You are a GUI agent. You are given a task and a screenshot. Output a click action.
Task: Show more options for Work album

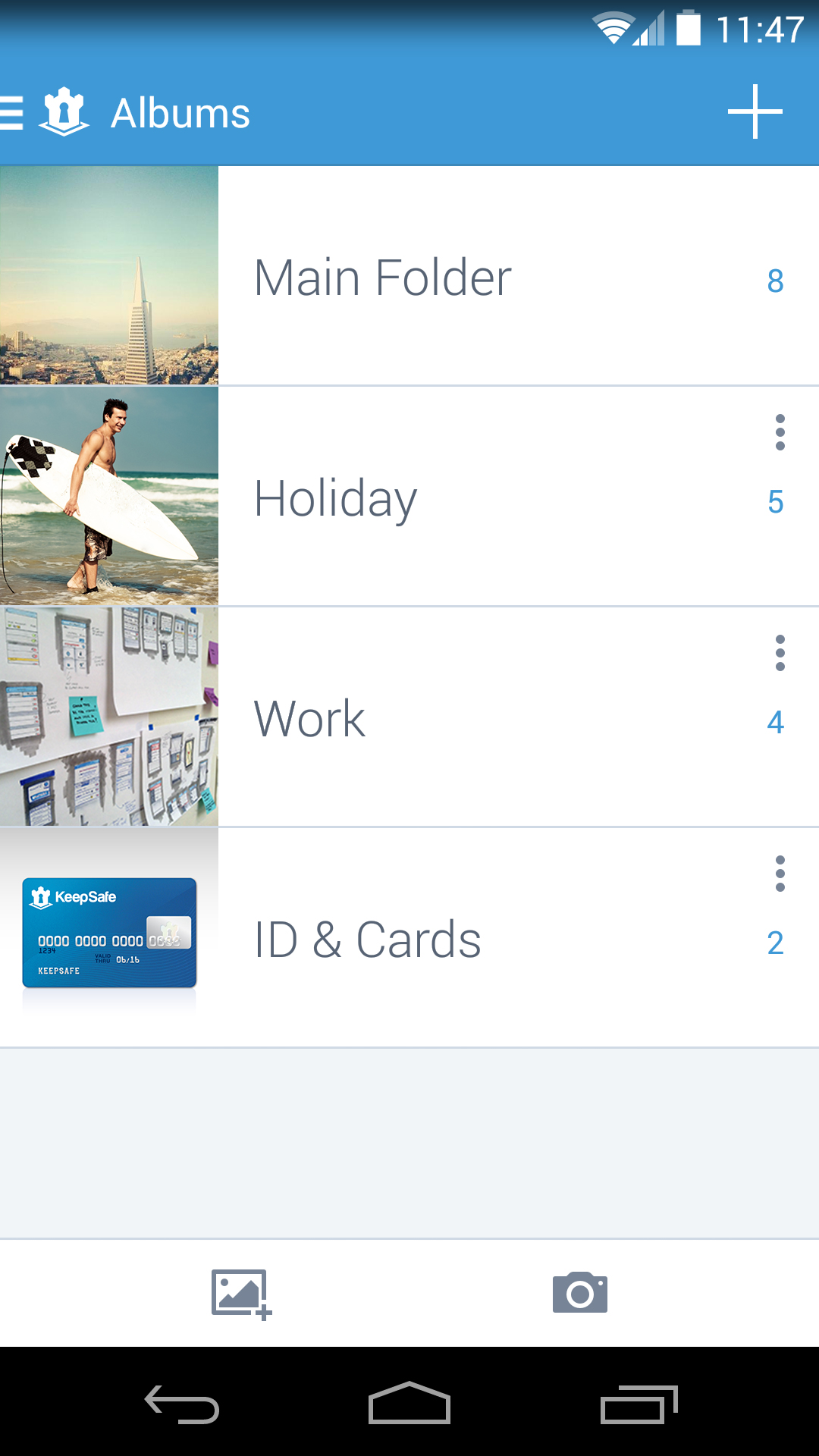tap(780, 653)
